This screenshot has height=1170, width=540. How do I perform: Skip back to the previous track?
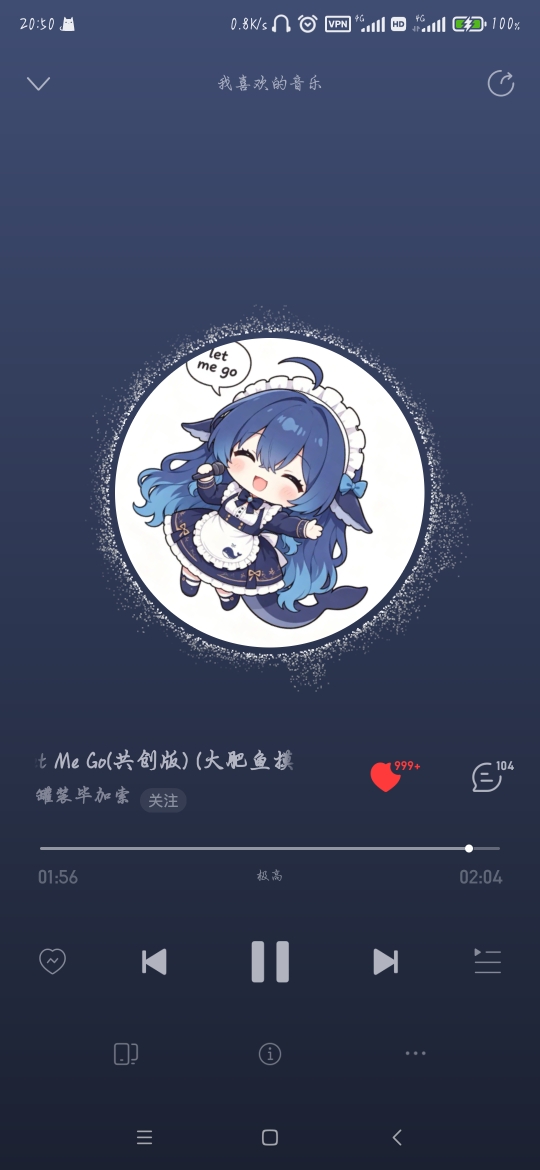(154, 962)
